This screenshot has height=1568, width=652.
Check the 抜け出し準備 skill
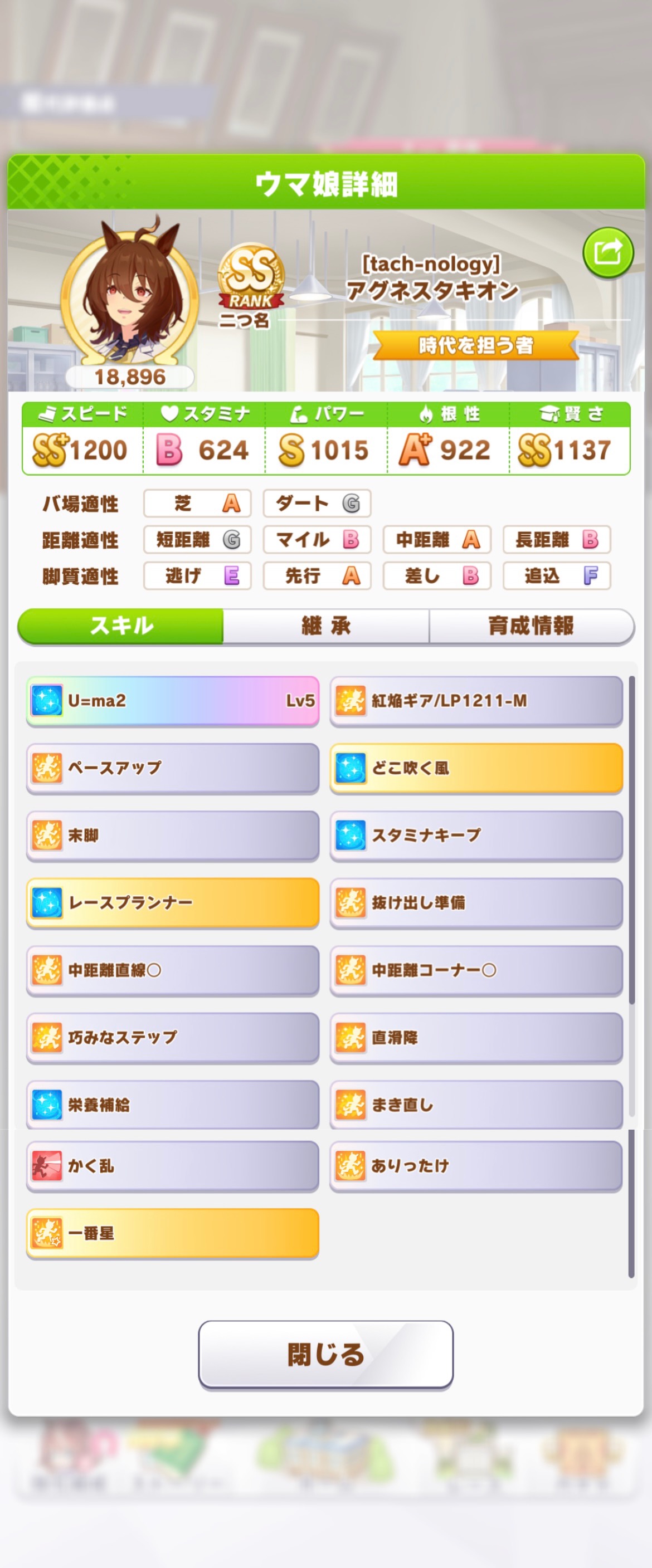click(476, 903)
